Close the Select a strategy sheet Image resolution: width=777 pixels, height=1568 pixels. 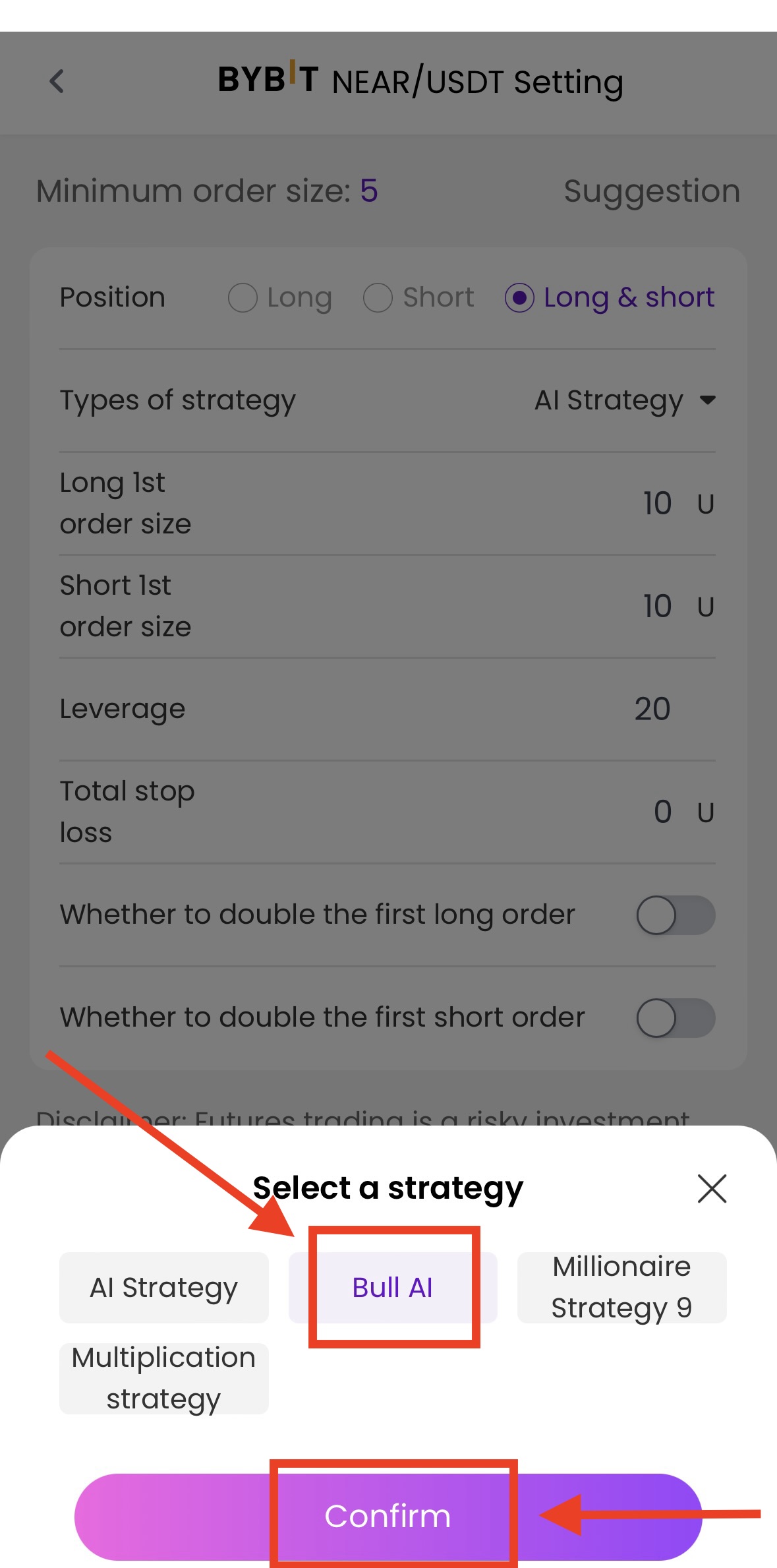712,1188
